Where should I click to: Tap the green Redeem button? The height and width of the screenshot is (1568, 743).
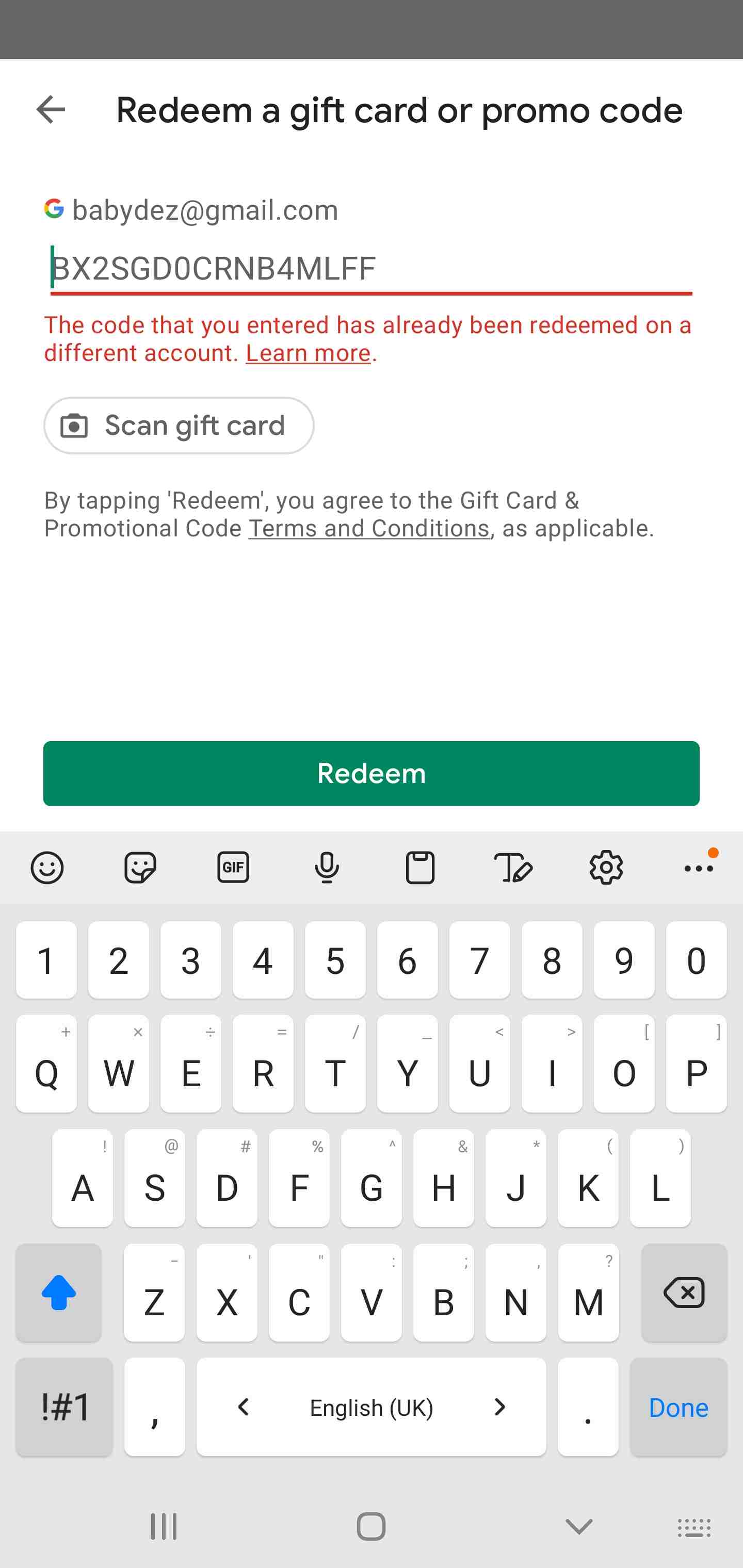pos(371,774)
